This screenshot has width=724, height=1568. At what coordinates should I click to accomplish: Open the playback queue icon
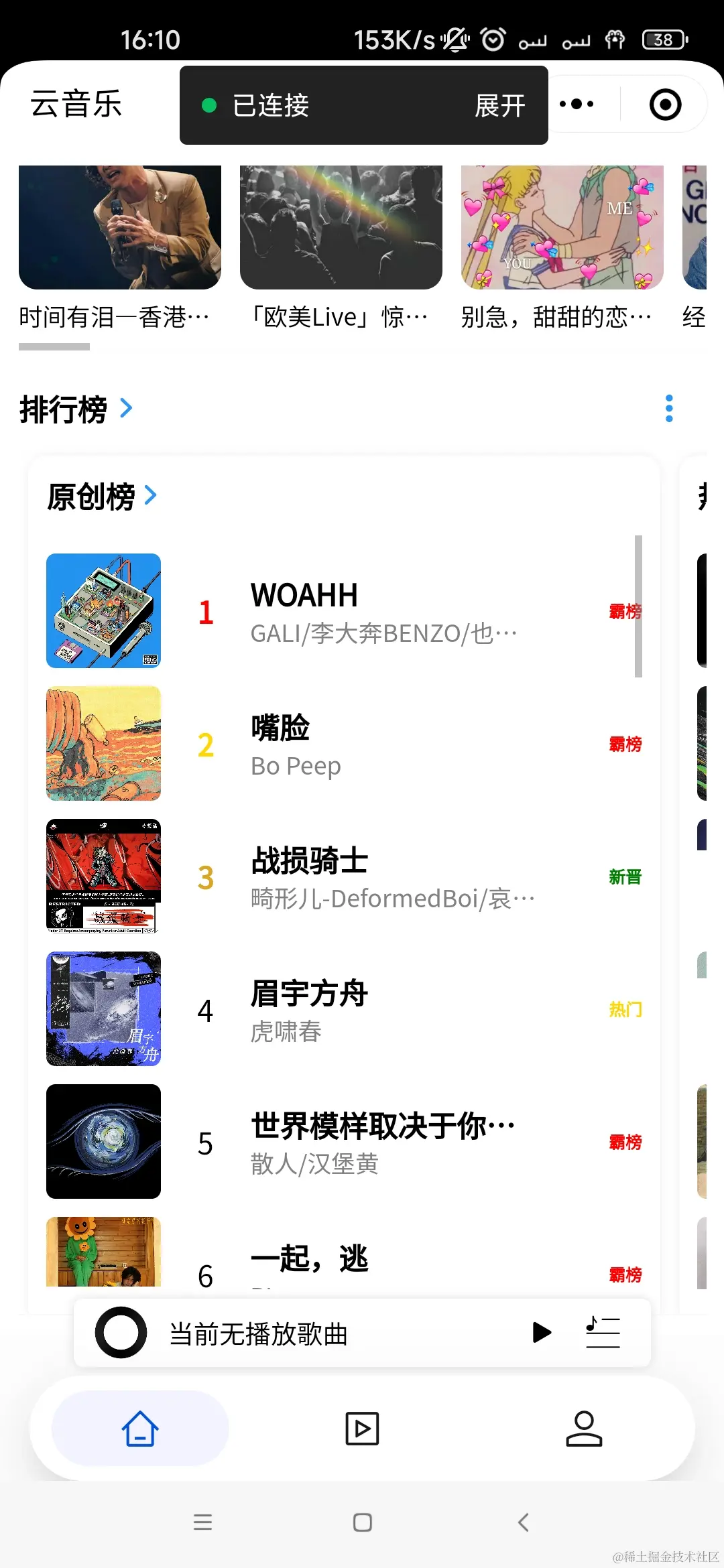[x=601, y=1332]
